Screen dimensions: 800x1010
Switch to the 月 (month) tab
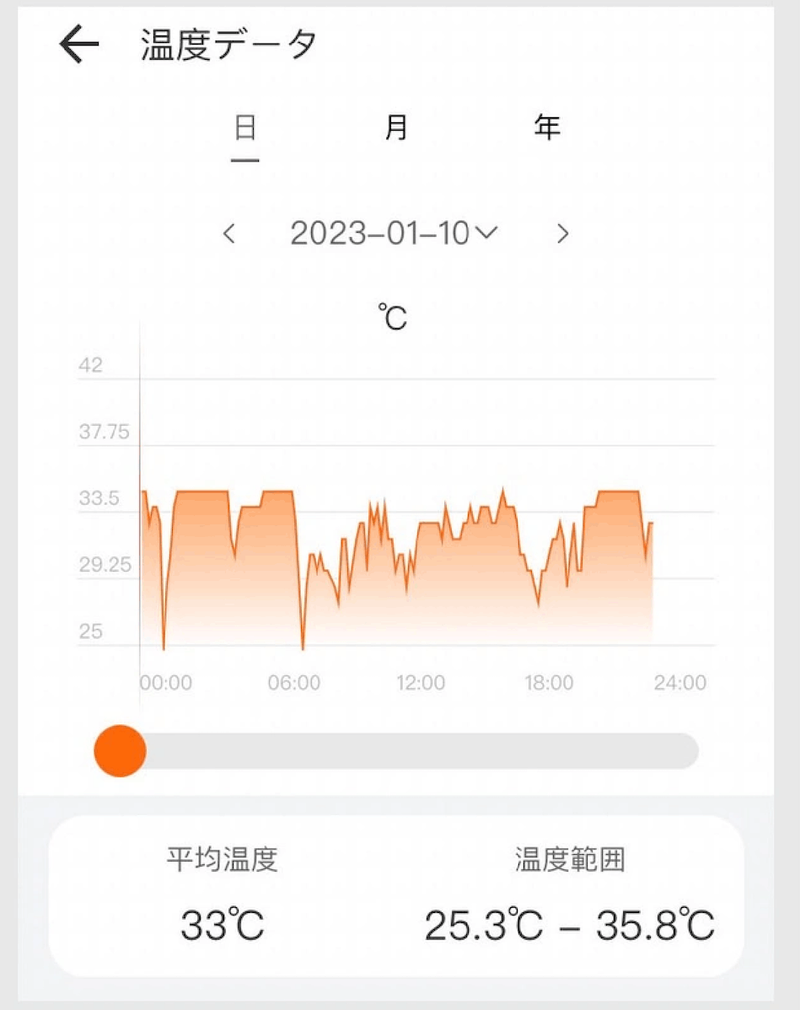tap(396, 129)
